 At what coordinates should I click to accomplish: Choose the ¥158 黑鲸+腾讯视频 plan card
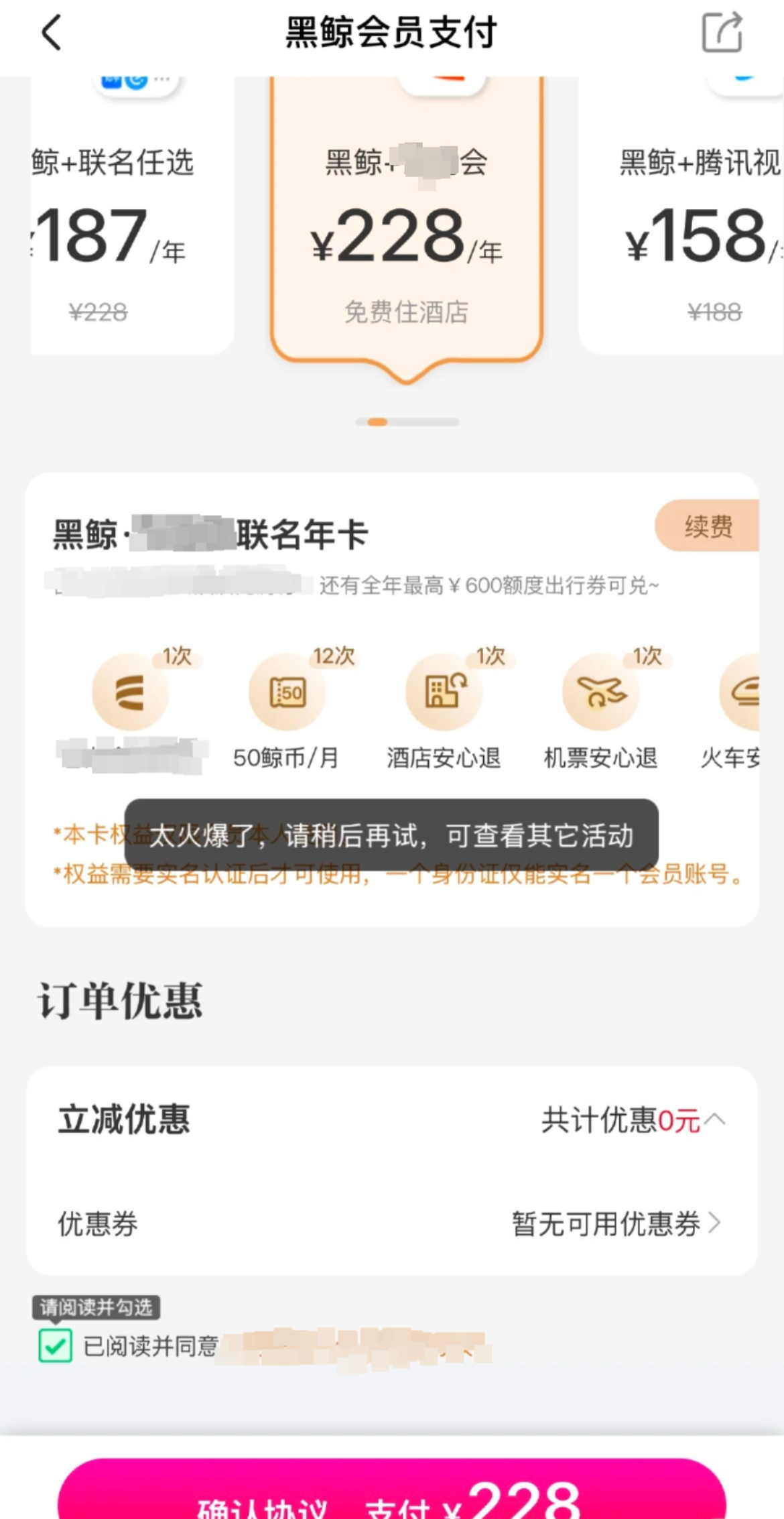[x=681, y=215]
